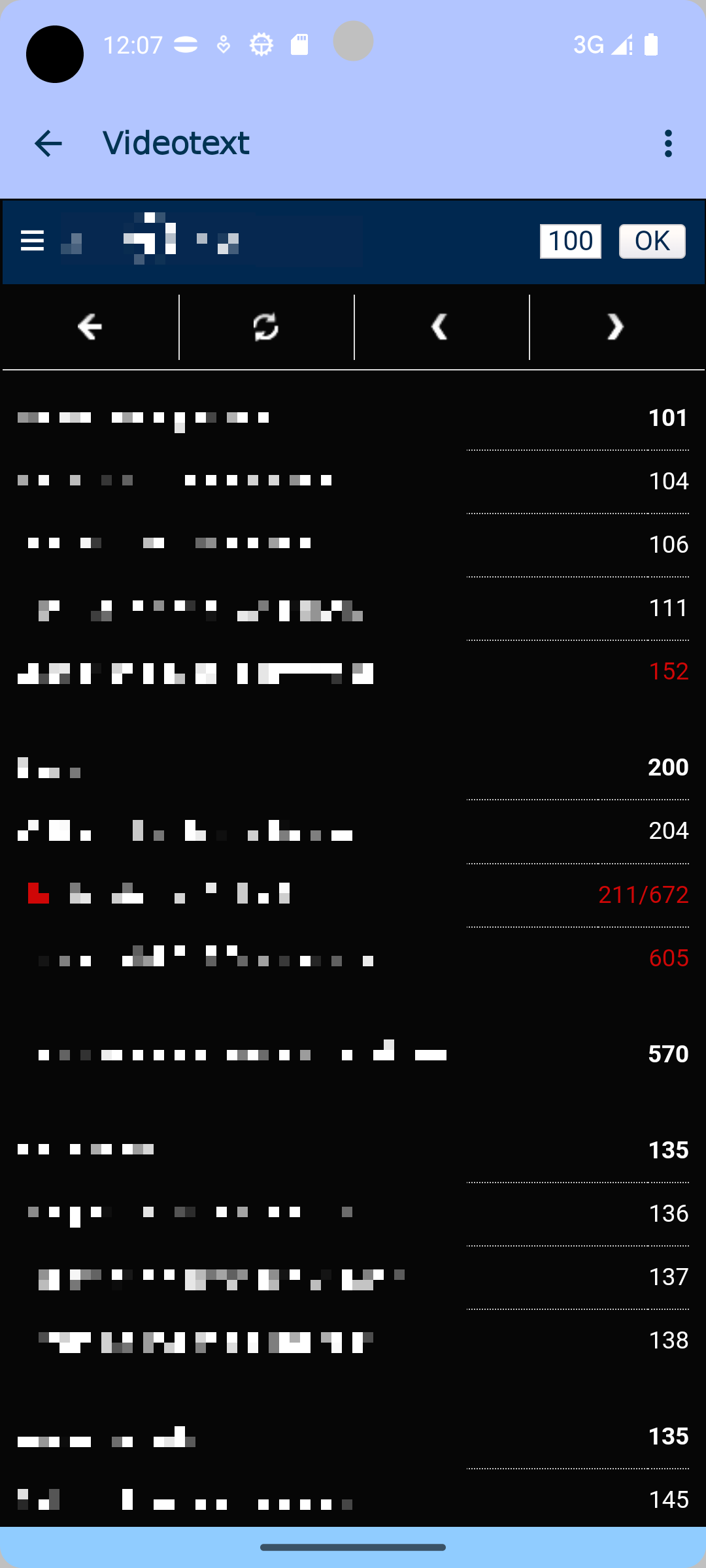Screen dimensions: 706x1568
Task: Open the overflow menu
Action: click(x=667, y=144)
